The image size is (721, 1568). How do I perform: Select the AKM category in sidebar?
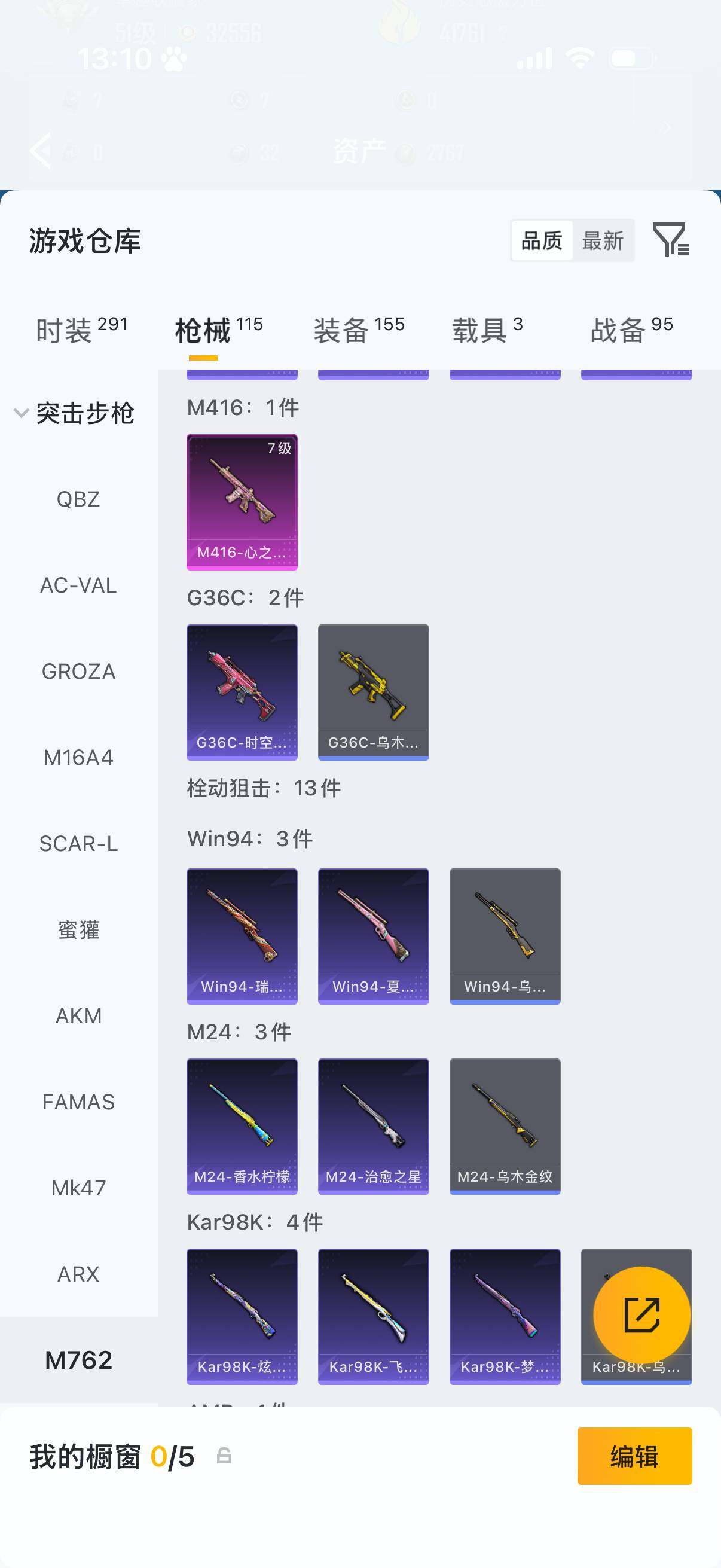(79, 1015)
